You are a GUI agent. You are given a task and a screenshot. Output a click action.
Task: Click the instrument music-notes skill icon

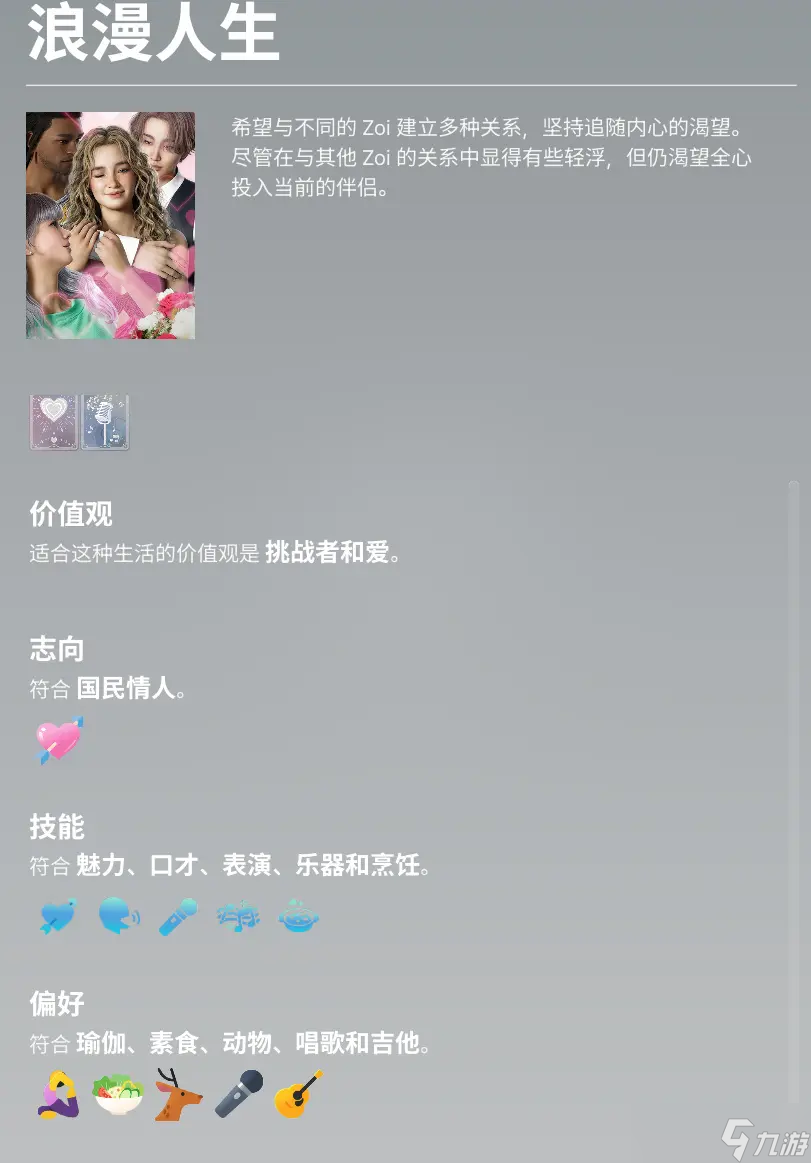tap(238, 916)
